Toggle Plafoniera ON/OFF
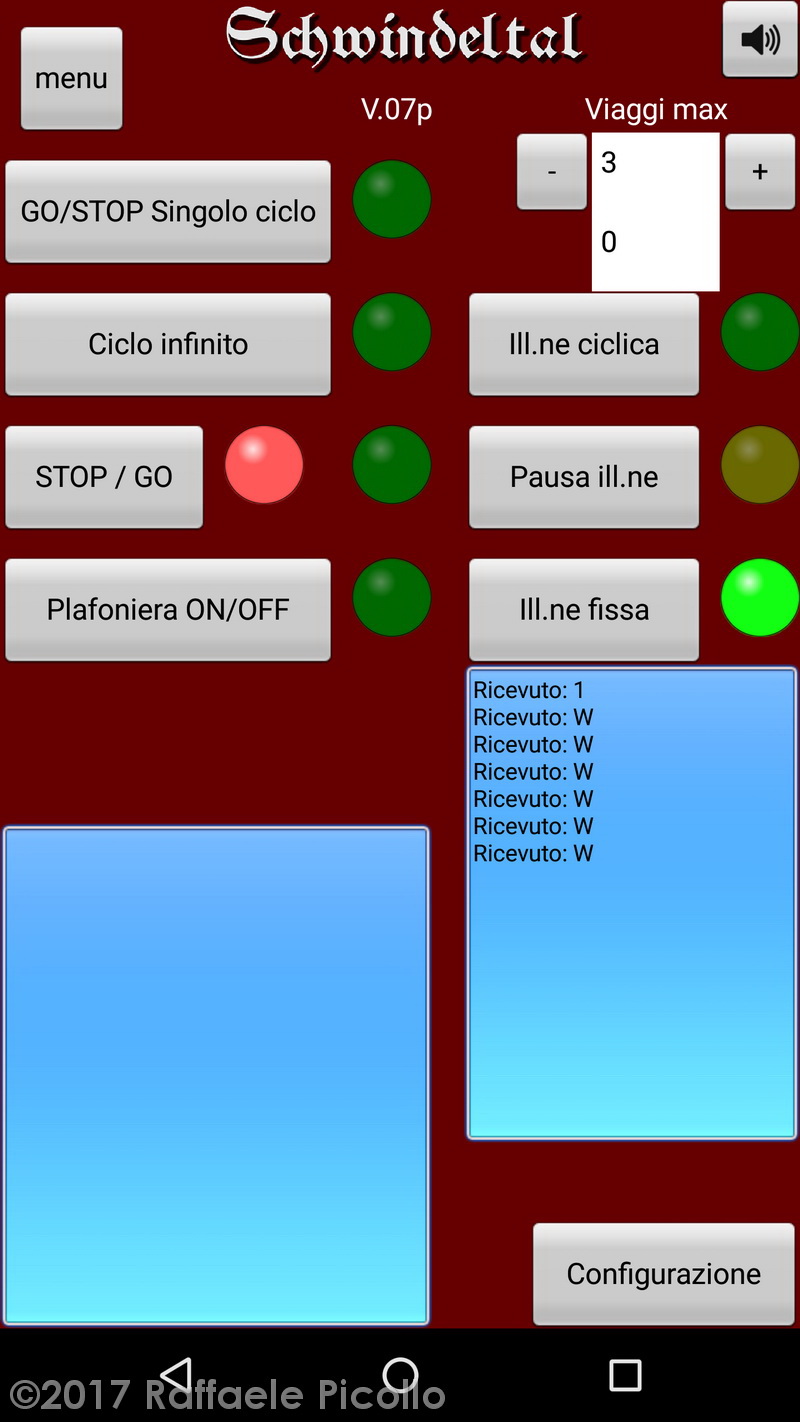 (168, 609)
